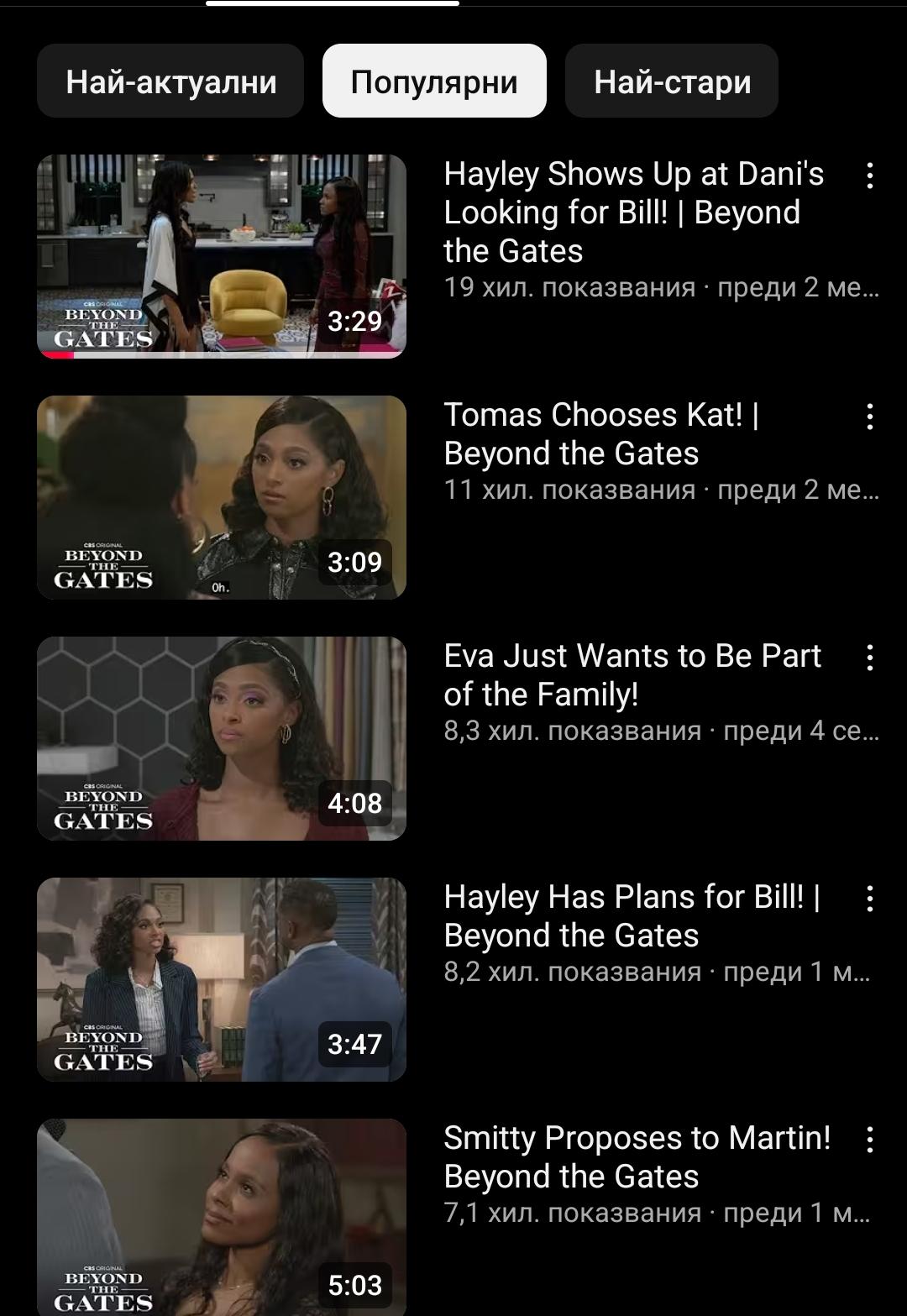Select the Най-актуални sort chip
This screenshot has width=907, height=1316.
pyautogui.click(x=170, y=81)
